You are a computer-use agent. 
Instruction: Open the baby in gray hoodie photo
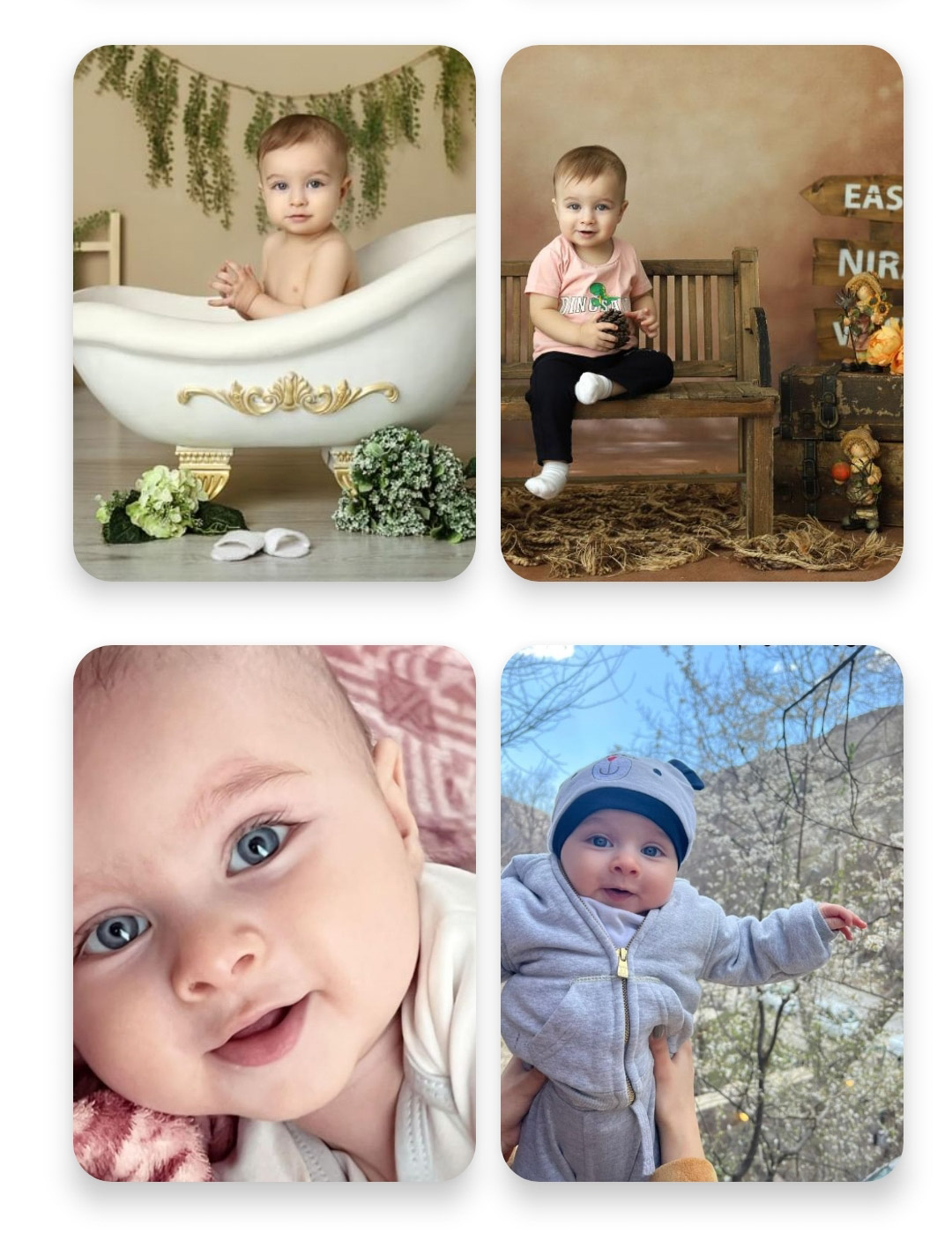[702, 913]
